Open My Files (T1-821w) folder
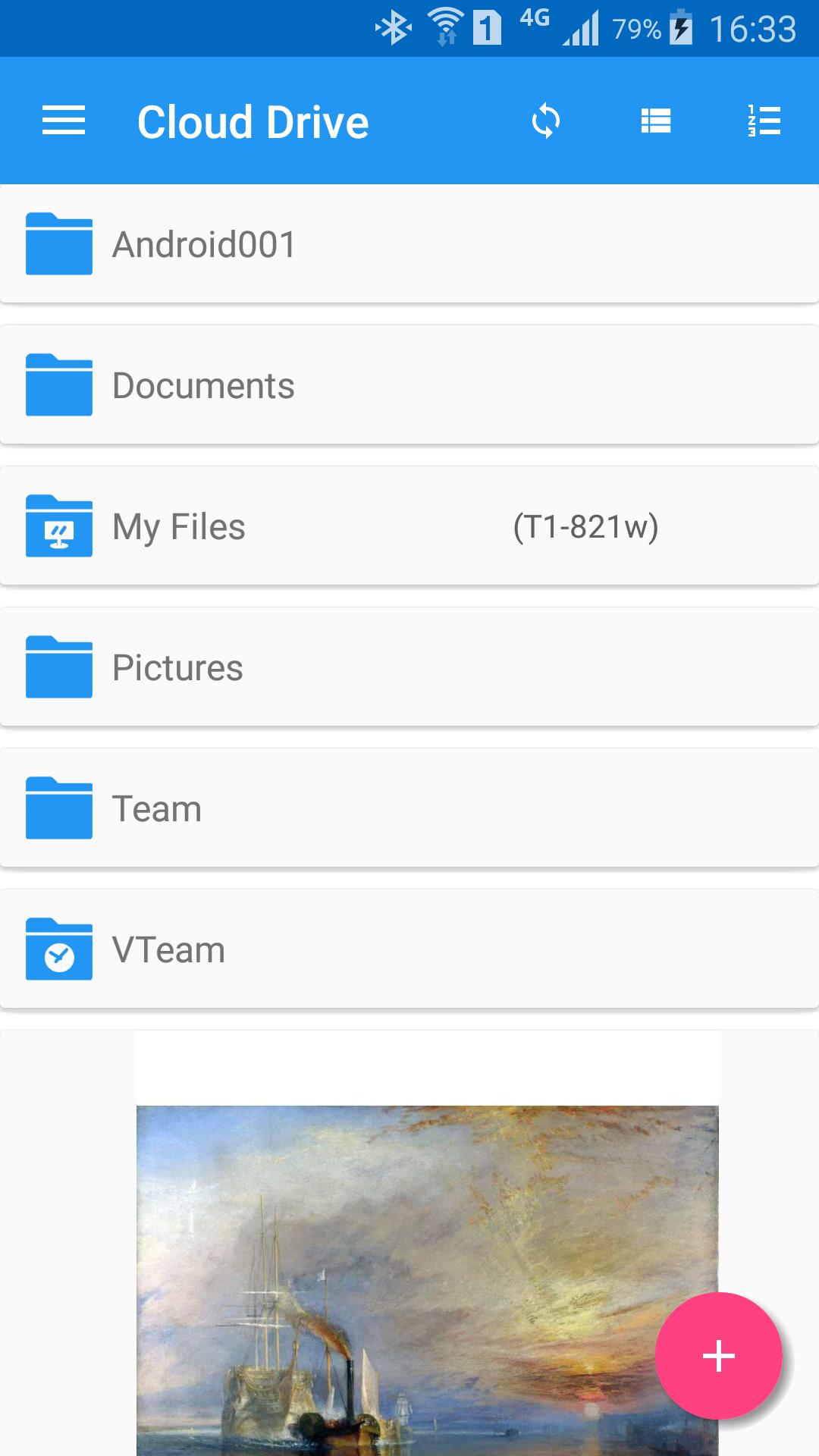 click(x=409, y=526)
